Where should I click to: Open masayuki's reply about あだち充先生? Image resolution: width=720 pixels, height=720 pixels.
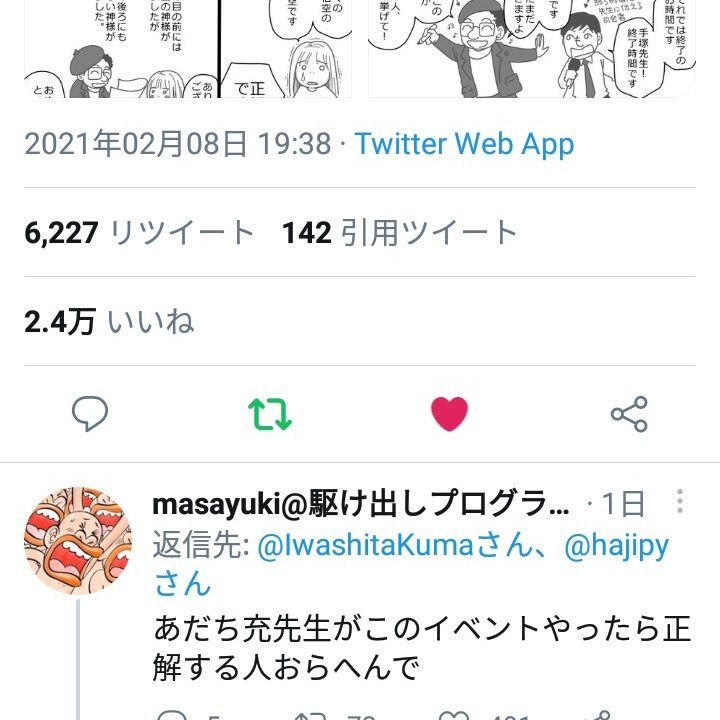421,647
